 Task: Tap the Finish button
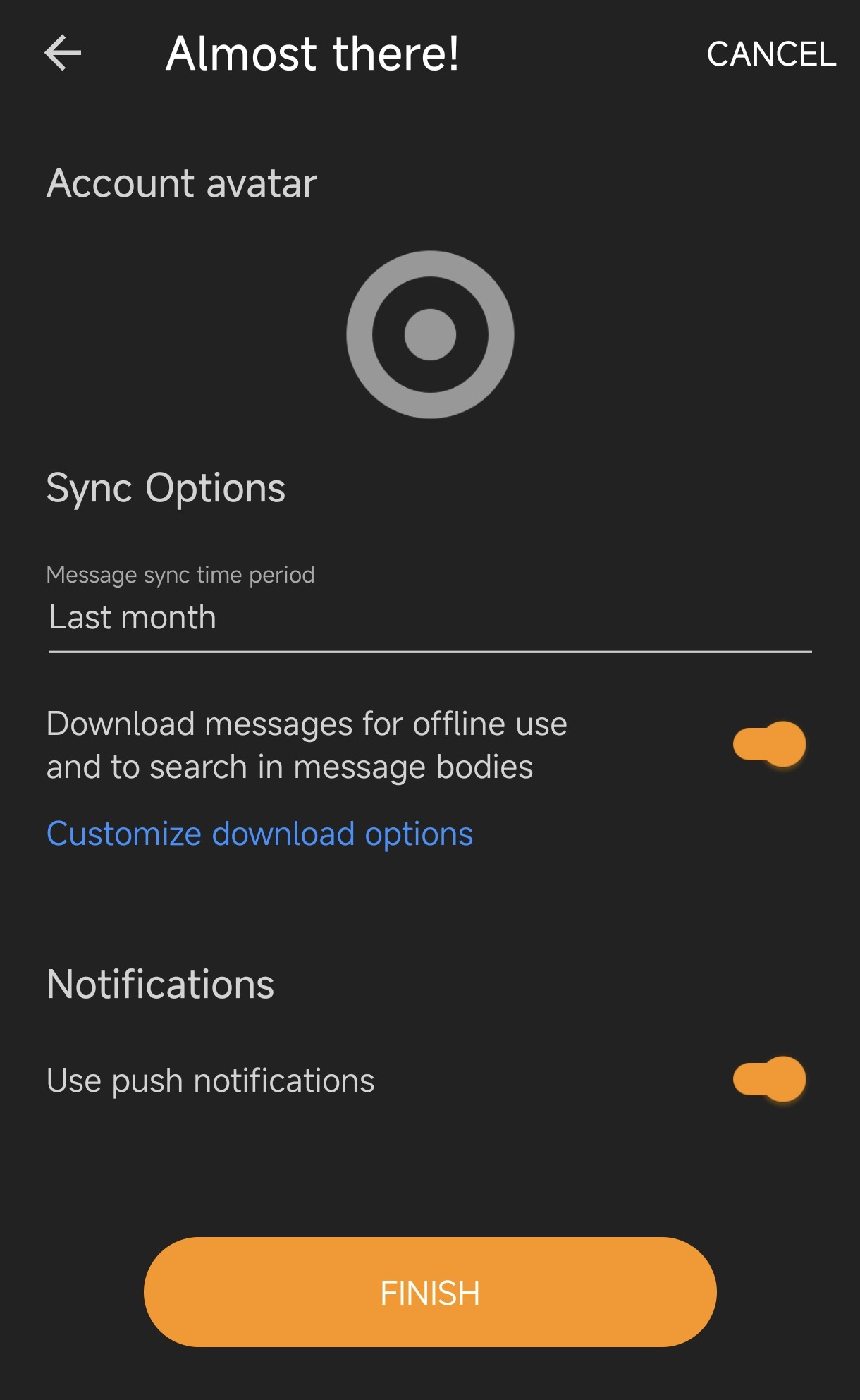pos(430,1292)
